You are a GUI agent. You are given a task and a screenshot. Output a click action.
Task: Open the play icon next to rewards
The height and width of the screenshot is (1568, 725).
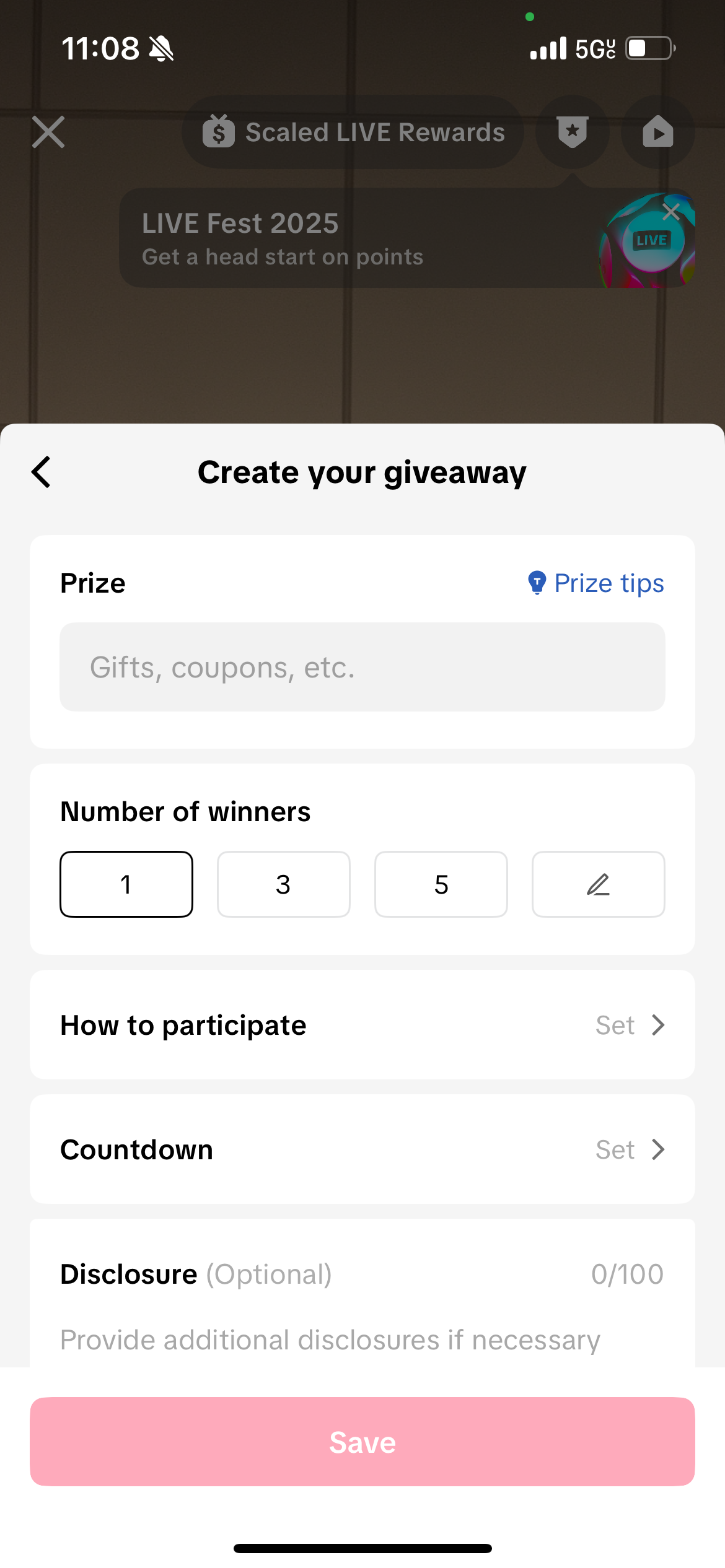click(x=657, y=133)
